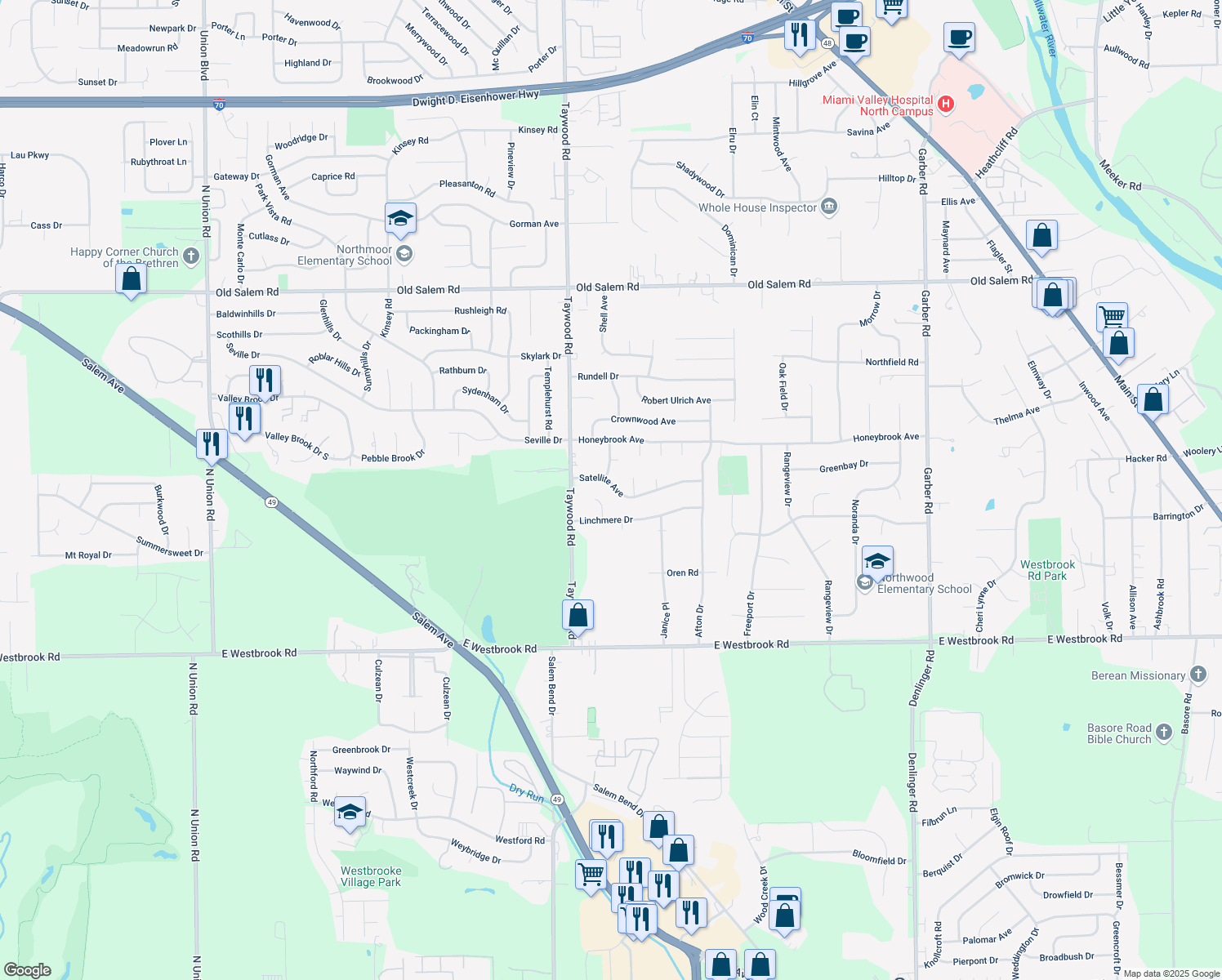Screen dimensions: 1222x980
Task: Select the shopping bag marker on Taywood Rd
Action: (x=578, y=615)
